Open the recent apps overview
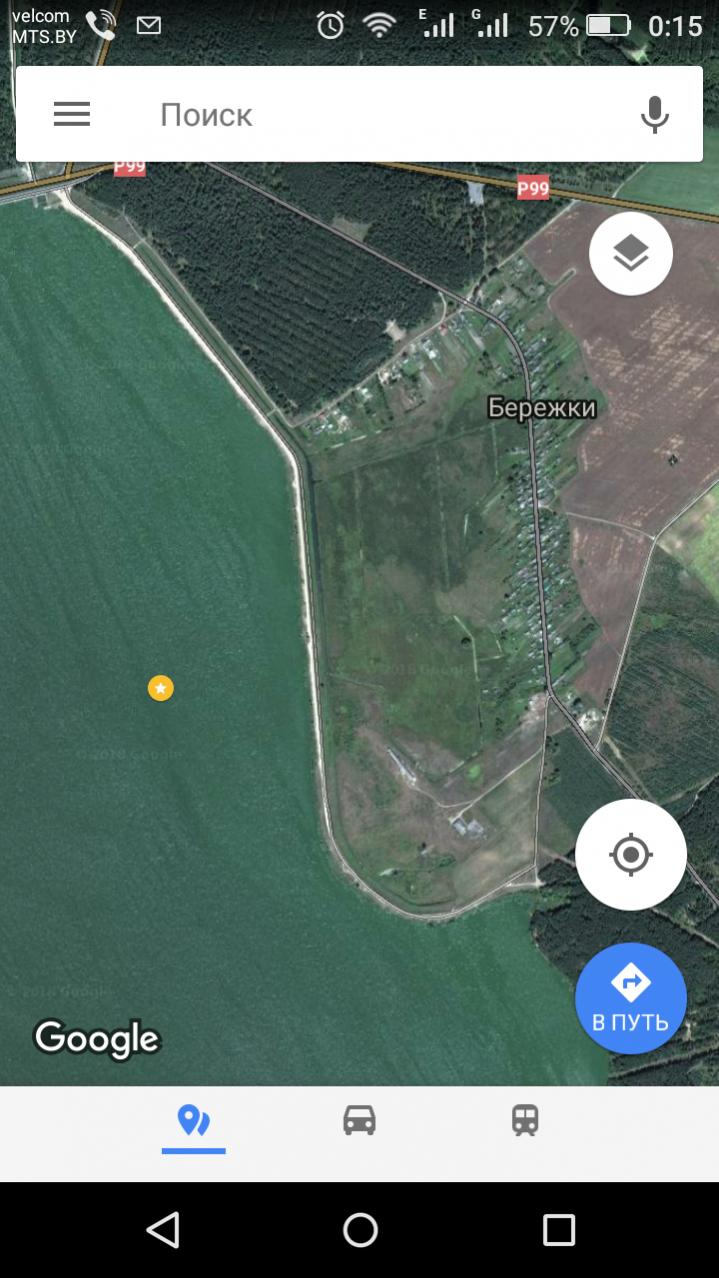The width and height of the screenshot is (719, 1278). (558, 1230)
